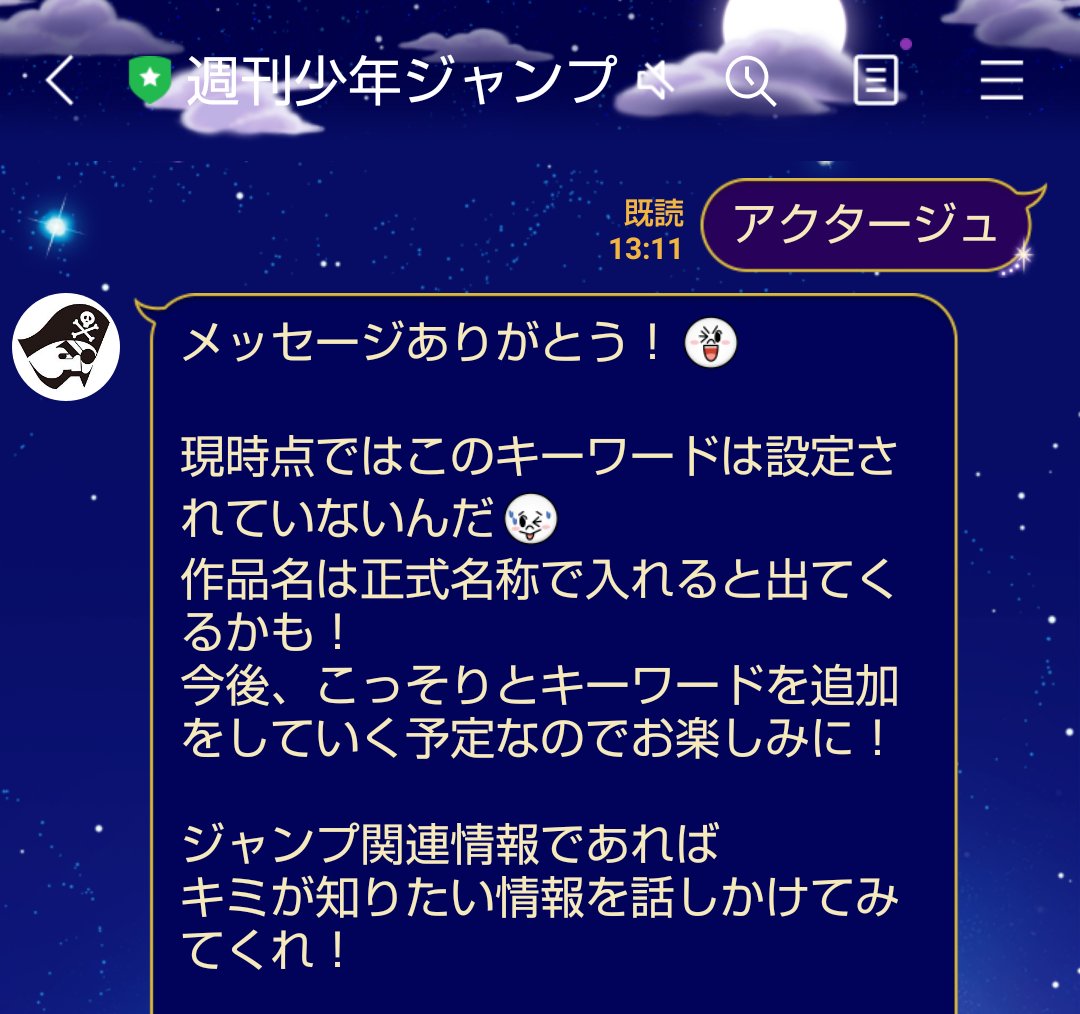This screenshot has height=1014, width=1080.
Task: Go back from the 週刊少年ジャンプ chat
Action: point(60,81)
